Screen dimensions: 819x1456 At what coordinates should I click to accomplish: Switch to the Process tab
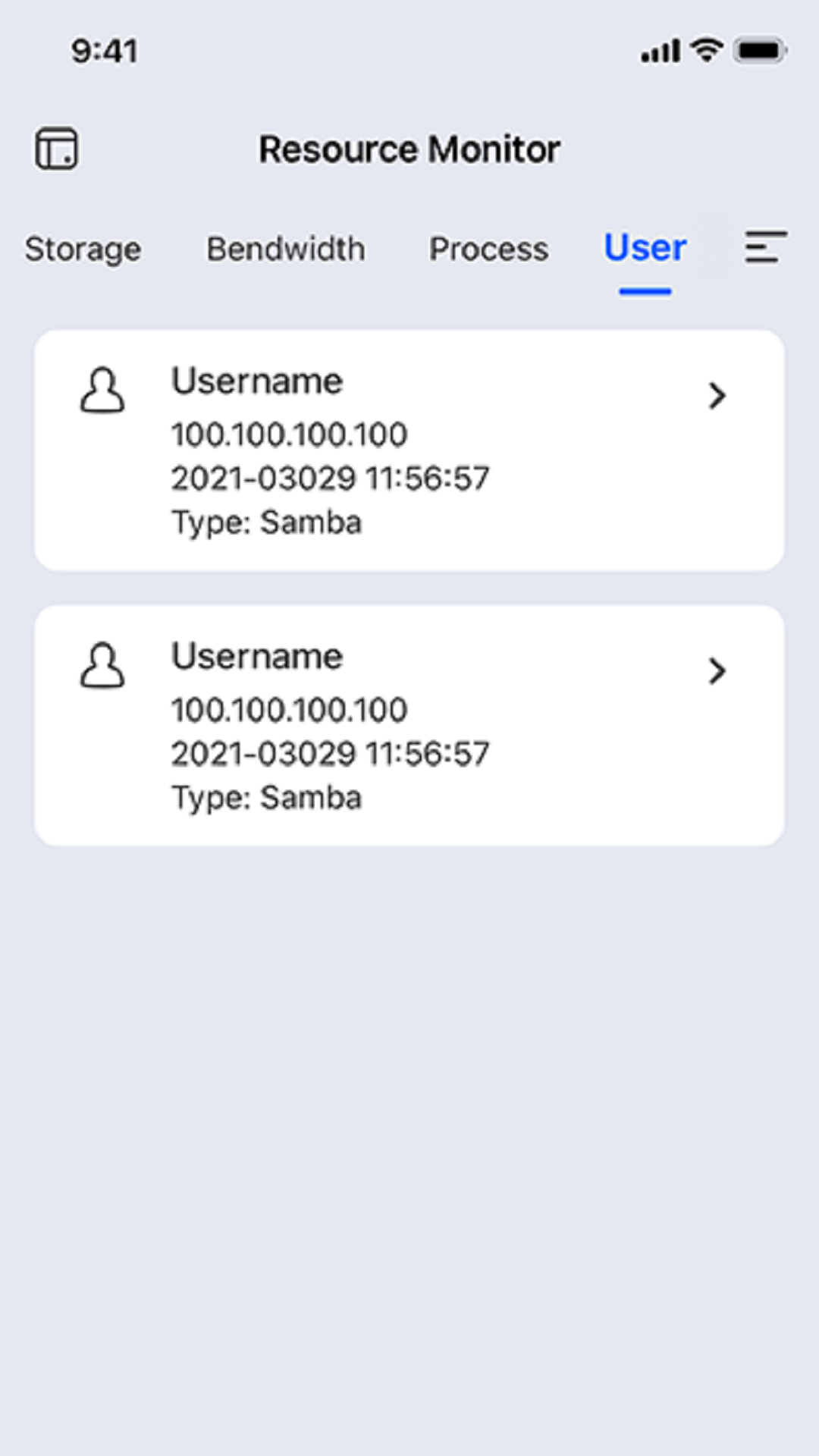(489, 248)
